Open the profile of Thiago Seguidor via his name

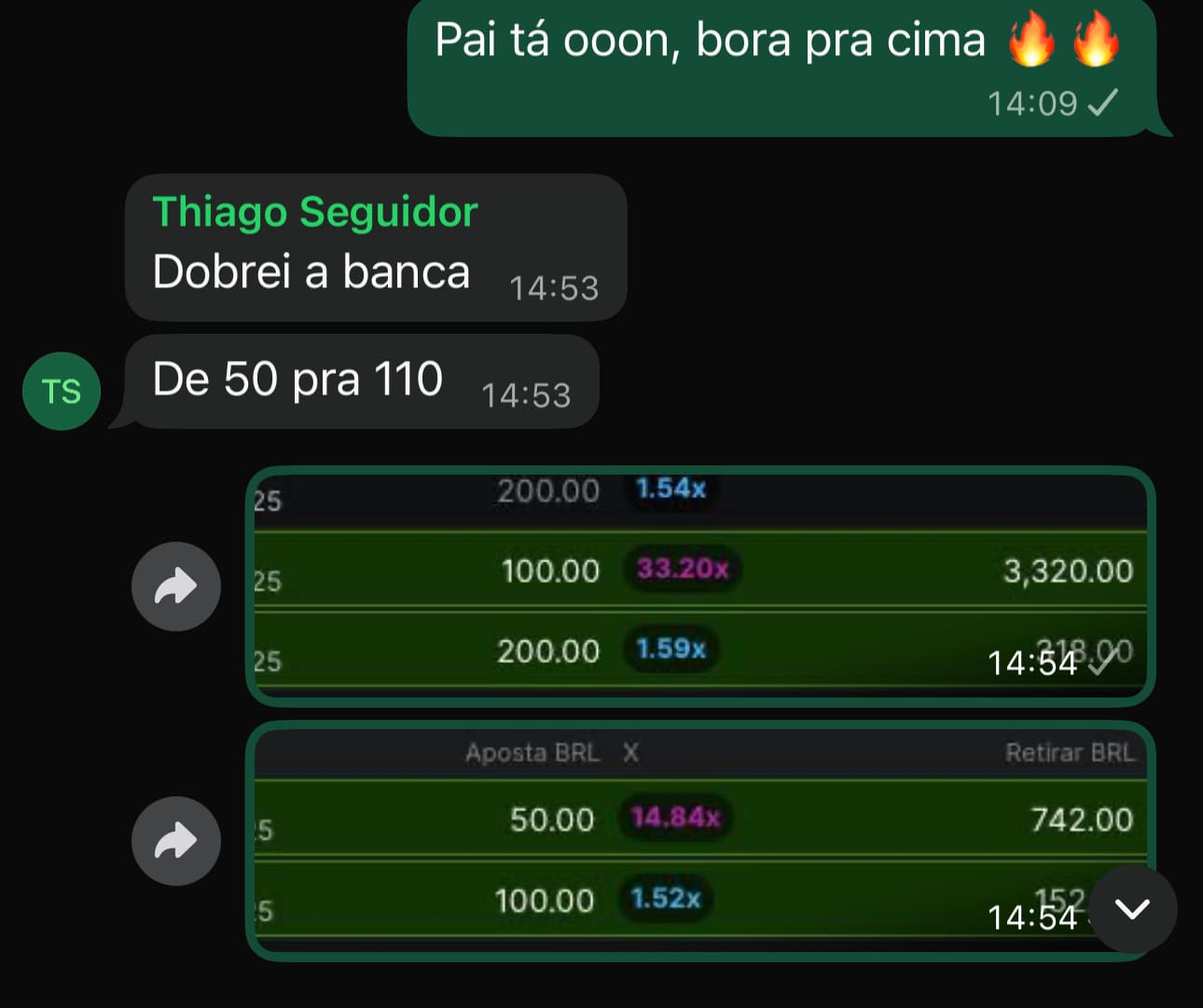(315, 212)
